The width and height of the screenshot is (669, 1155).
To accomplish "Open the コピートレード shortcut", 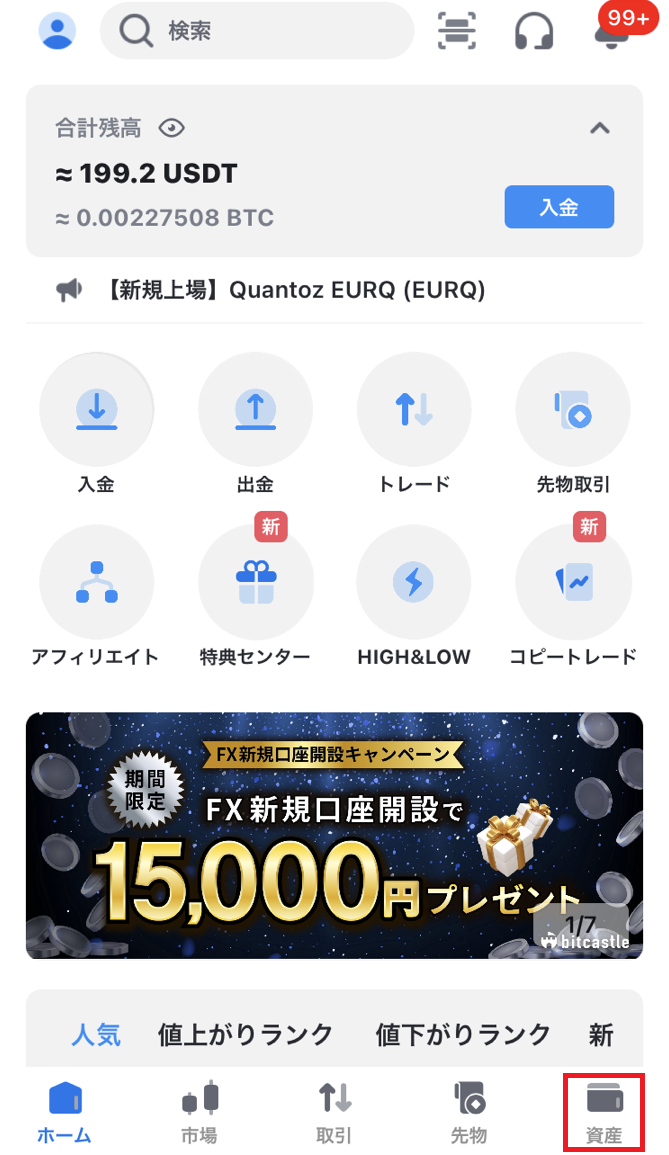I will click(573, 582).
